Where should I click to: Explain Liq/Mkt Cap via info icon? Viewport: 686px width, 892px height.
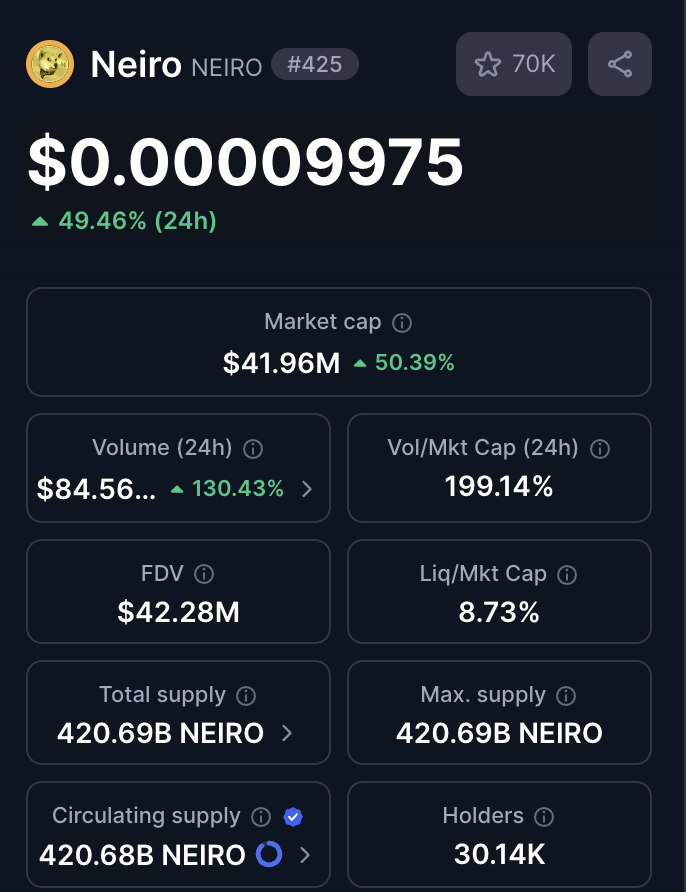tap(567, 575)
